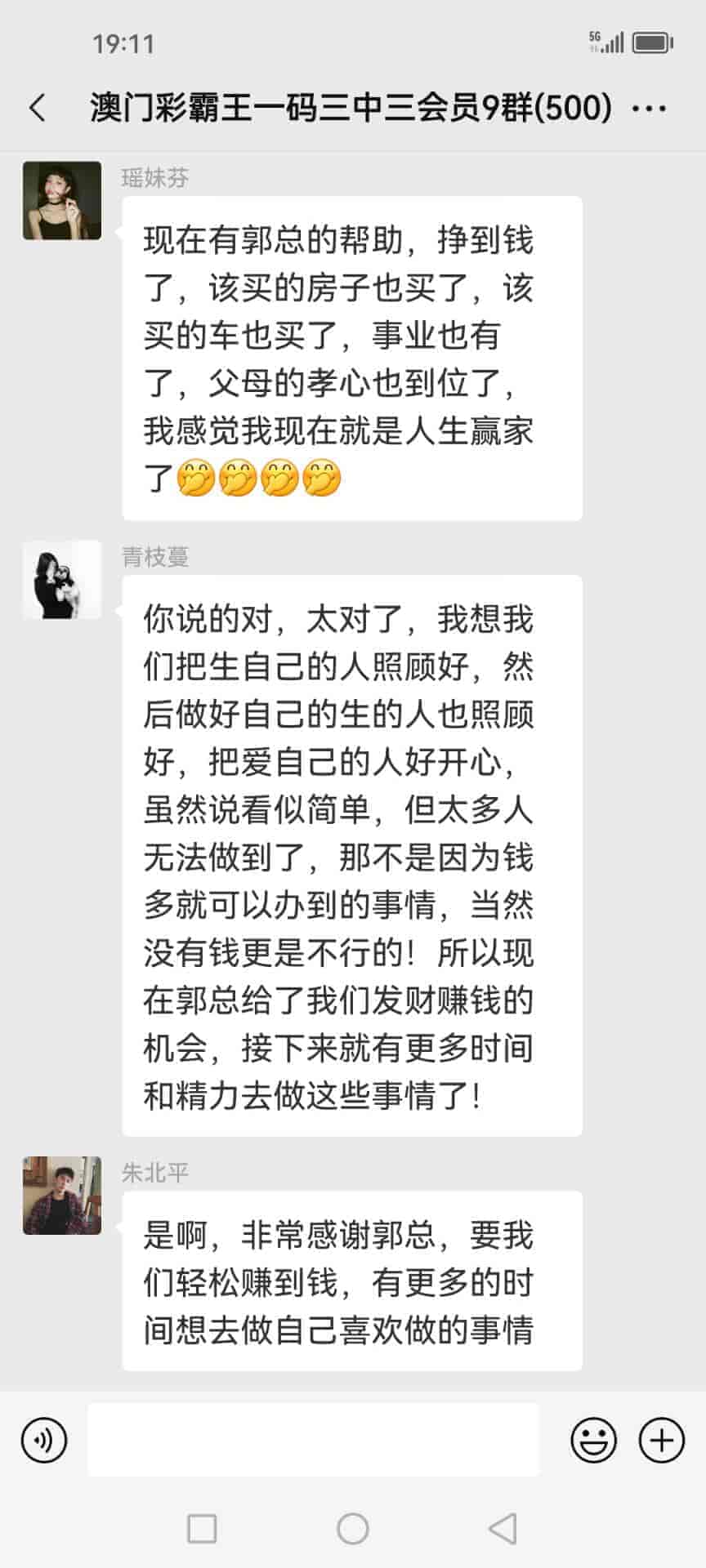706x1568 pixels.
Task: Open the plus attachments menu
Action: (661, 1440)
